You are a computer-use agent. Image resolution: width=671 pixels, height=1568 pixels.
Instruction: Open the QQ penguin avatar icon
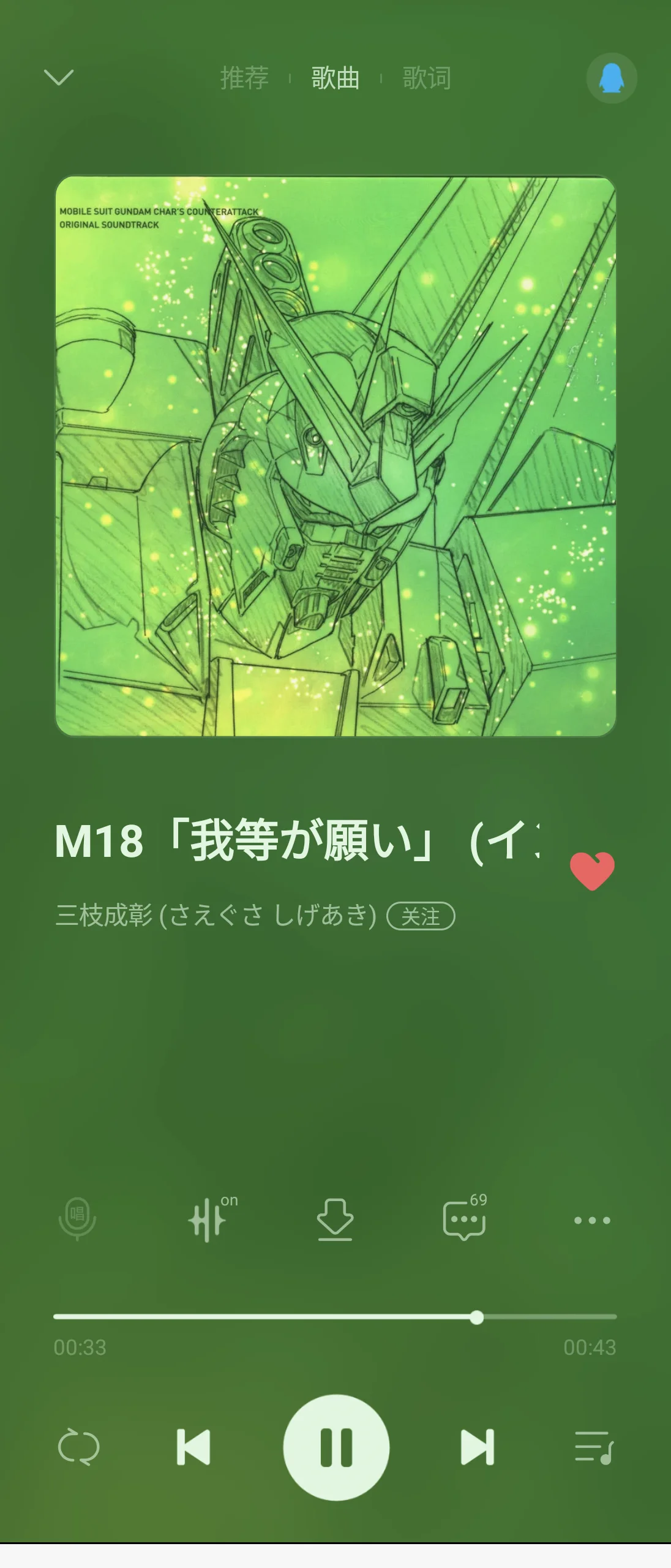(612, 78)
